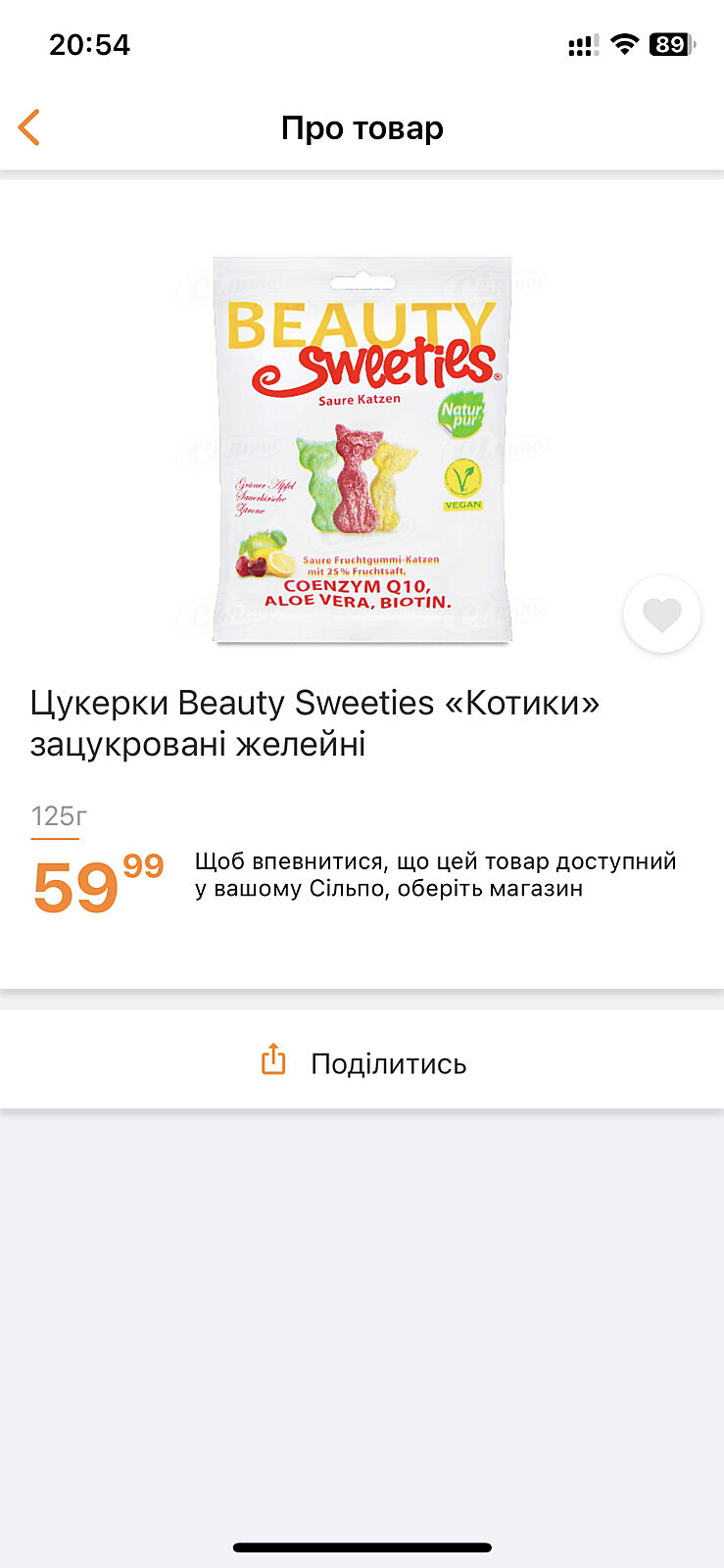Add Beauty Sweeties to favorites with the heart
Image resolution: width=724 pixels, height=1568 pixels.
[x=661, y=614]
